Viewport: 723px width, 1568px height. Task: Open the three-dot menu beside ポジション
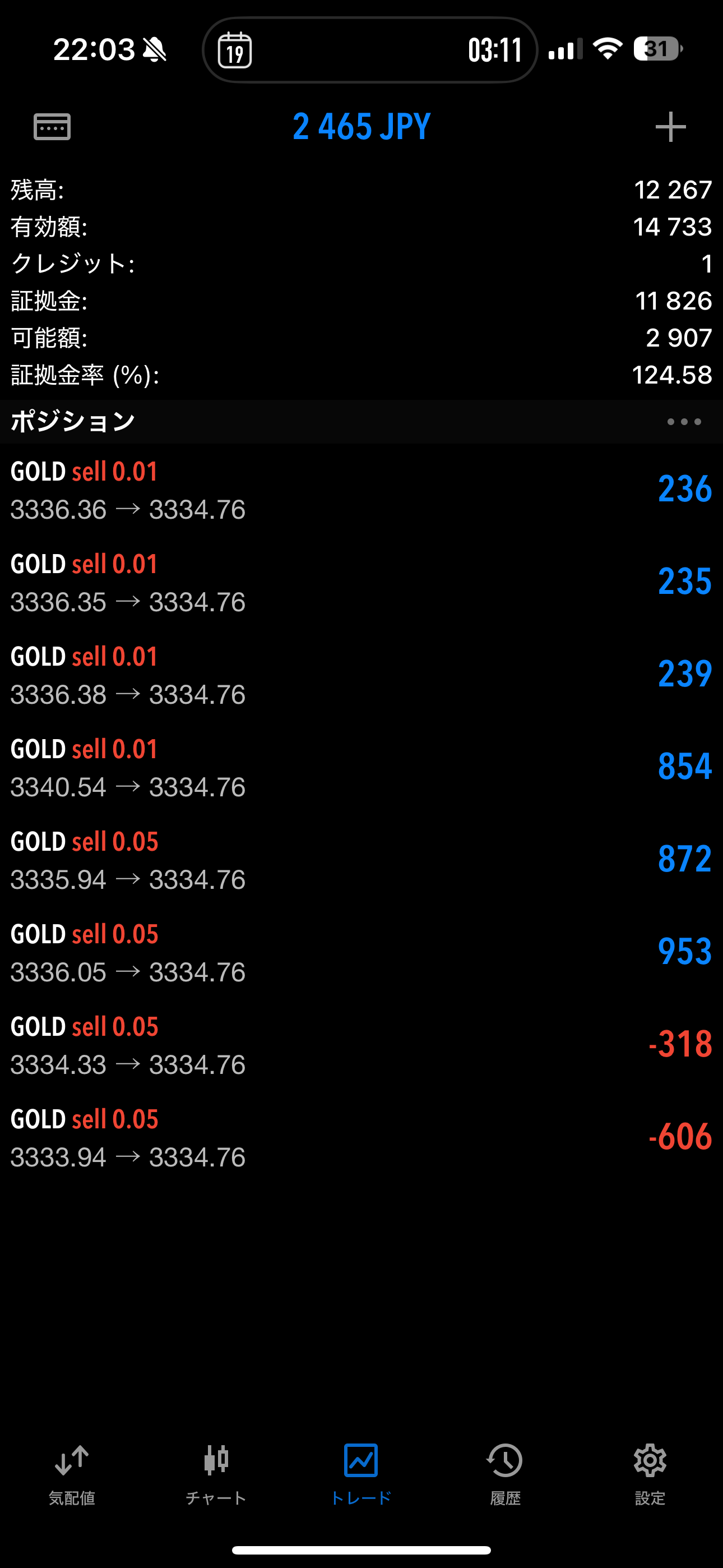click(684, 421)
